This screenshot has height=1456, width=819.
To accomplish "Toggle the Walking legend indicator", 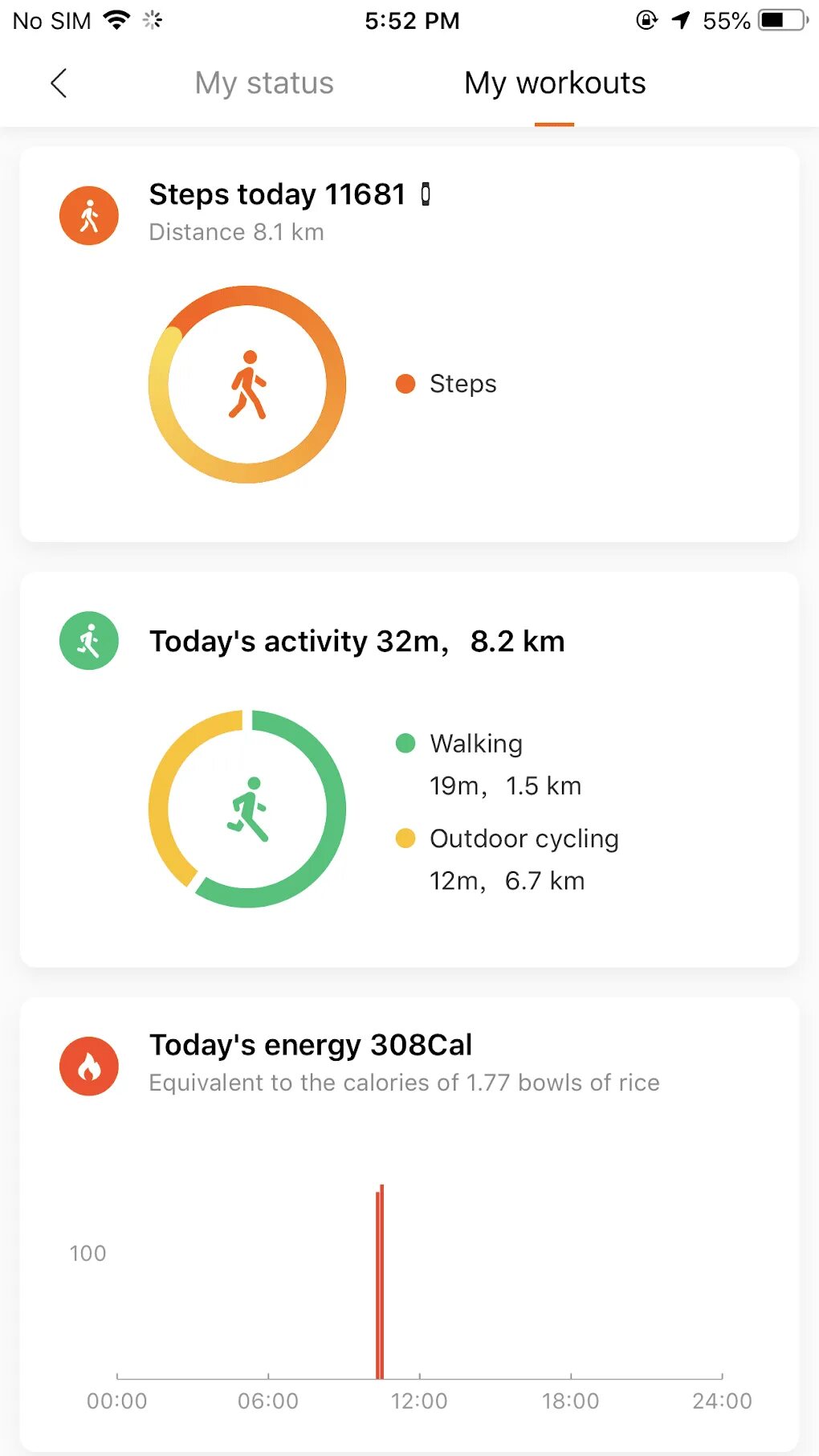I will tap(406, 744).
